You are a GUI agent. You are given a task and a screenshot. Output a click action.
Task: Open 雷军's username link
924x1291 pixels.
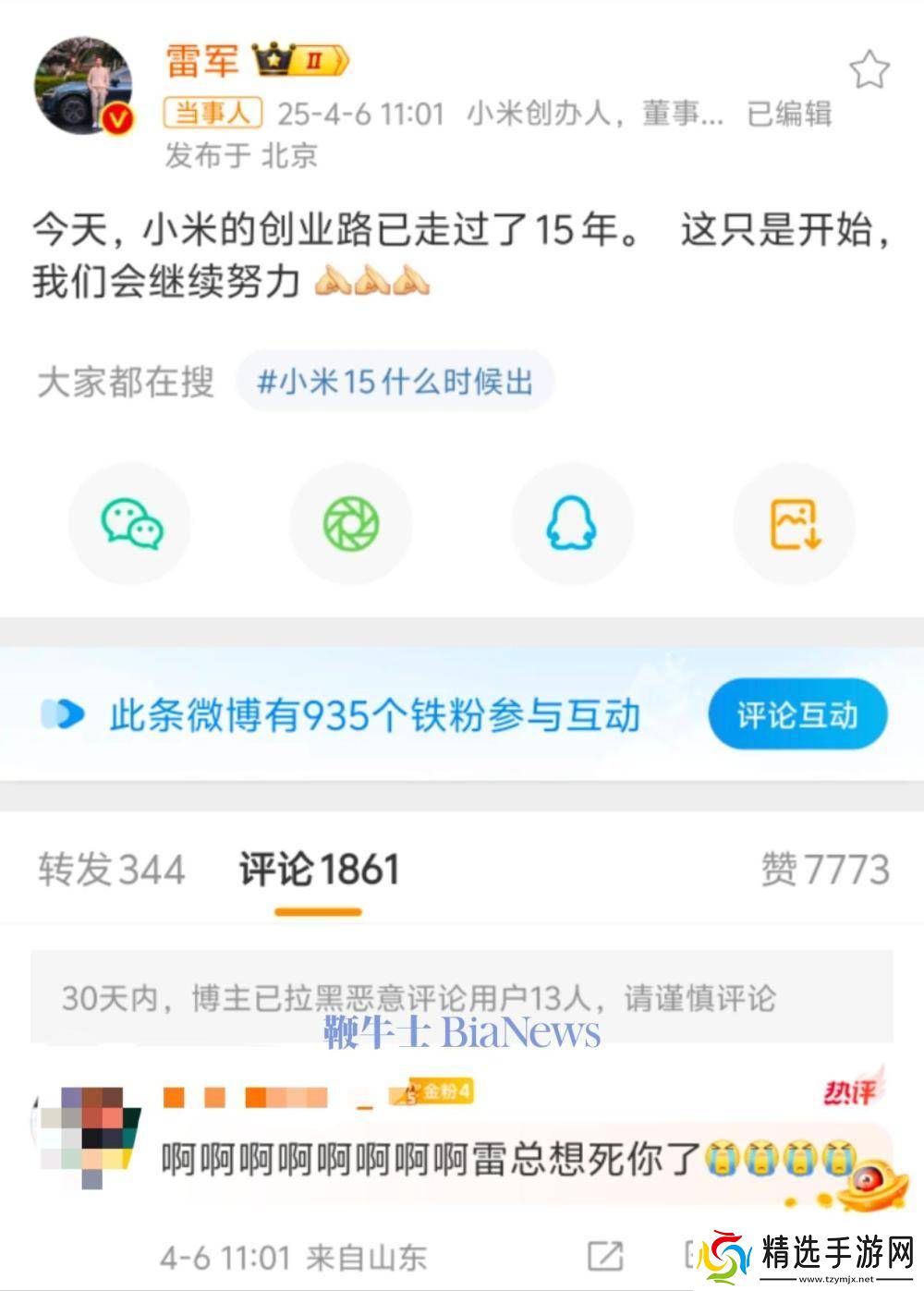[x=201, y=61]
